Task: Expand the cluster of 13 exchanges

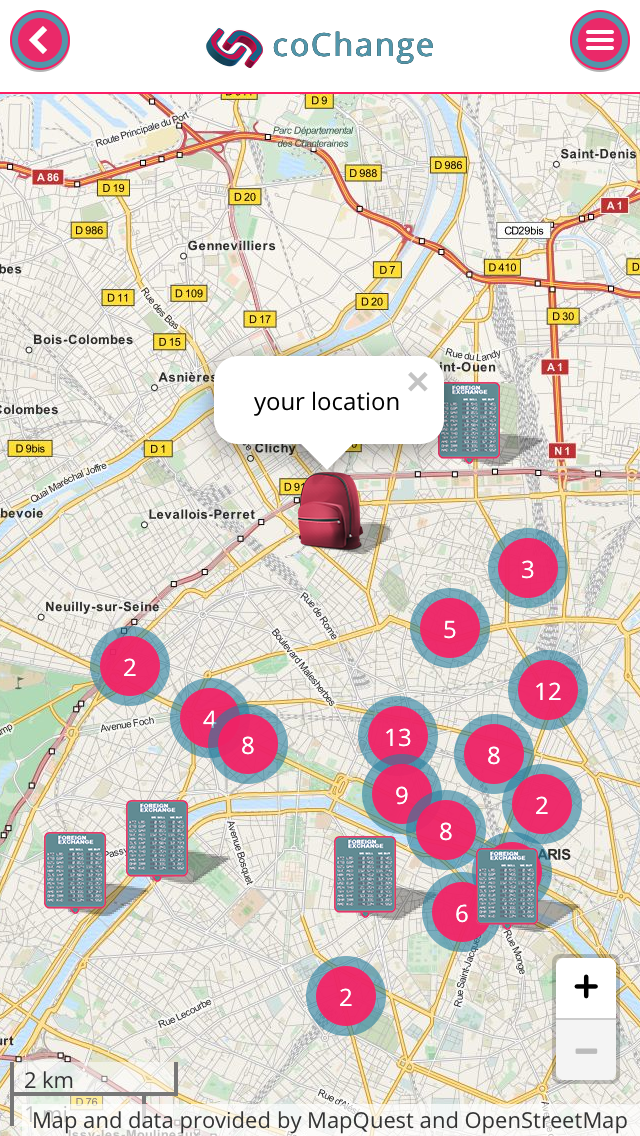Action: (x=398, y=738)
